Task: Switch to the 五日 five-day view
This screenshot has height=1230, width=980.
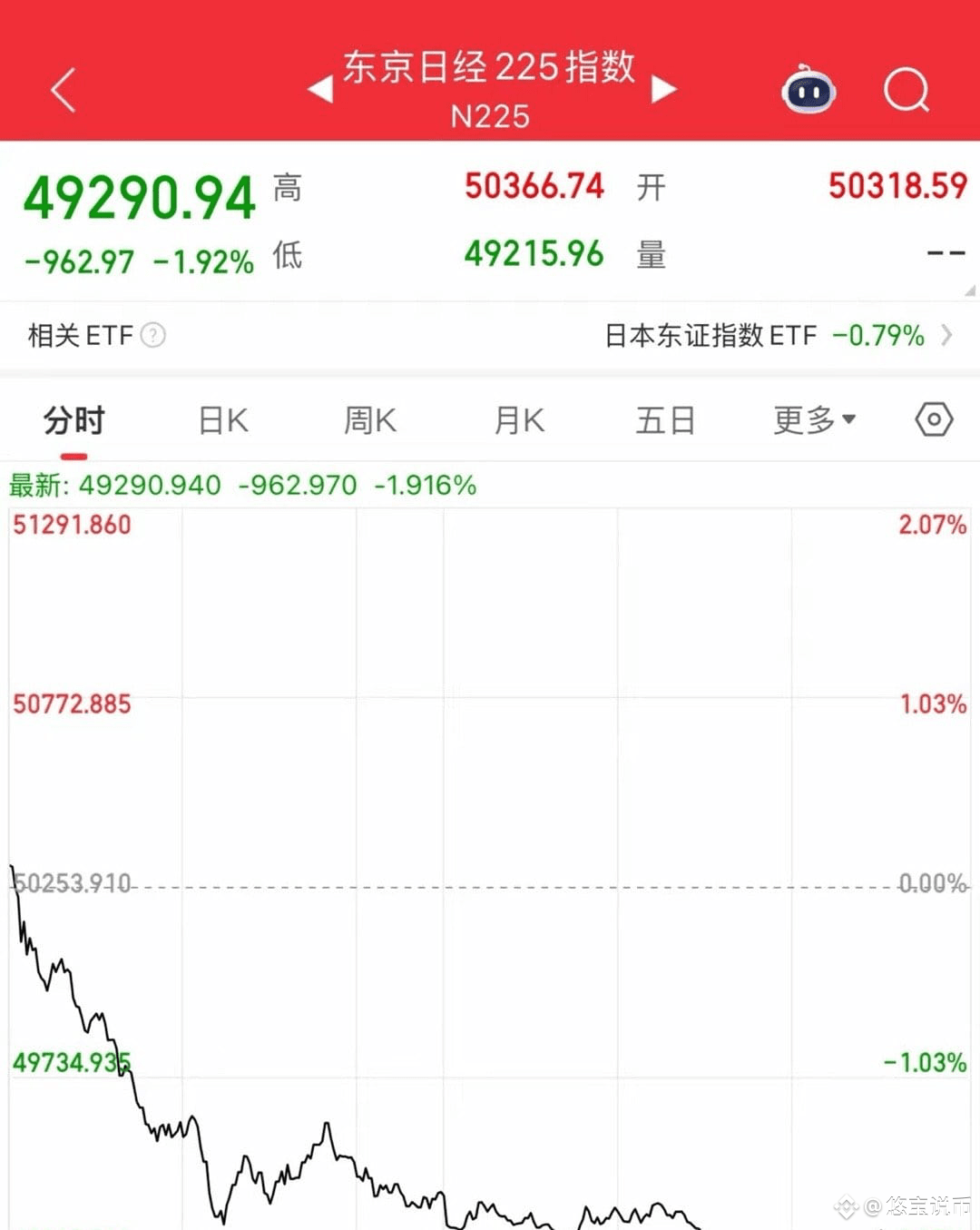Action: [x=666, y=418]
